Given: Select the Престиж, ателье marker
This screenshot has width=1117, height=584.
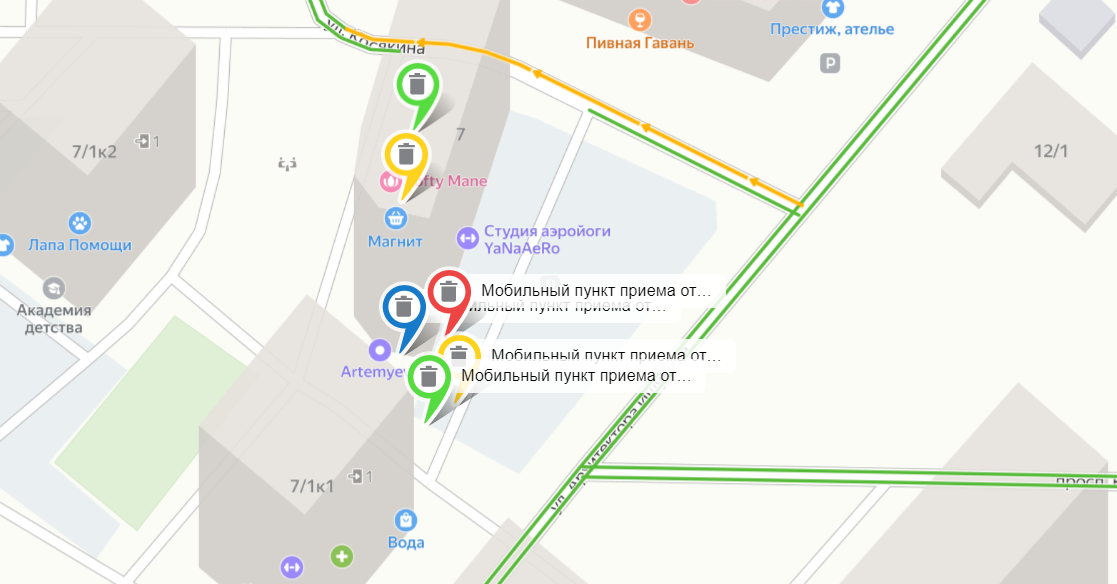Looking at the screenshot, I should [x=833, y=9].
